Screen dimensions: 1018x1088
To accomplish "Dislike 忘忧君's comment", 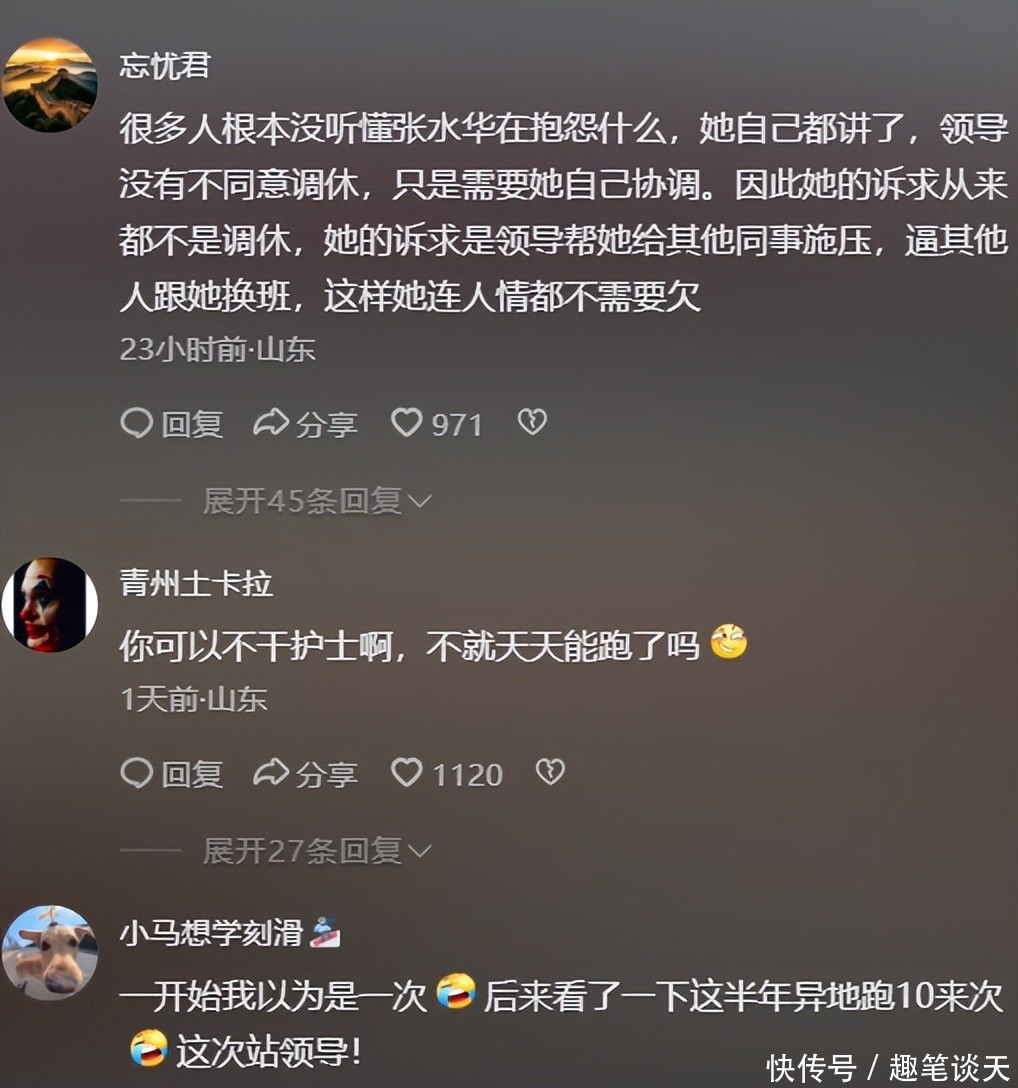I will (532, 423).
